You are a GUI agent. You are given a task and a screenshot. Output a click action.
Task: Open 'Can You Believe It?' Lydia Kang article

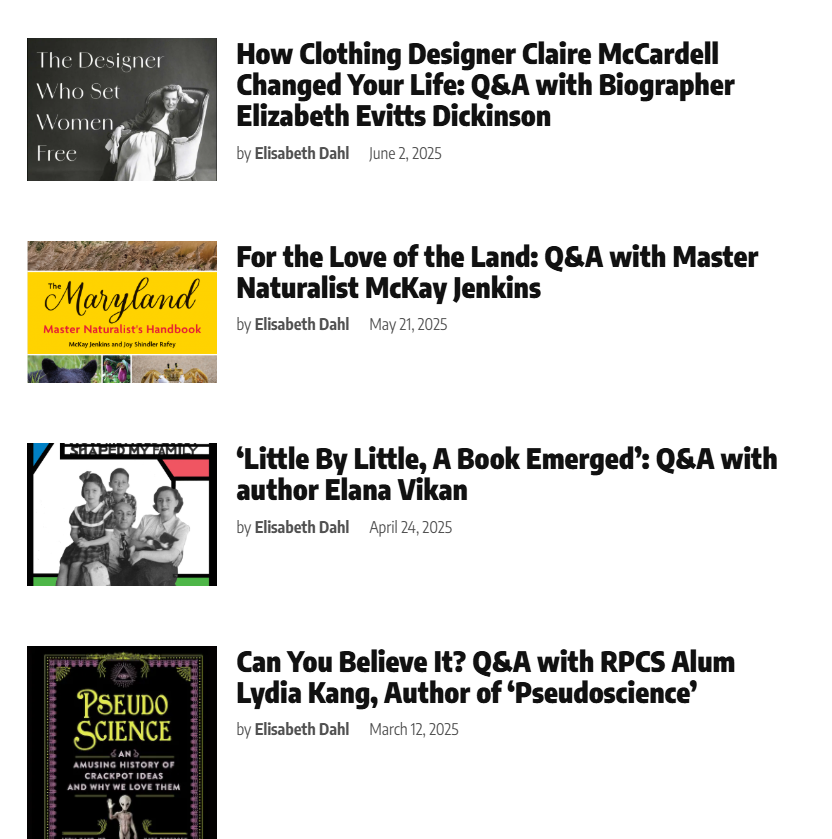tap(485, 677)
